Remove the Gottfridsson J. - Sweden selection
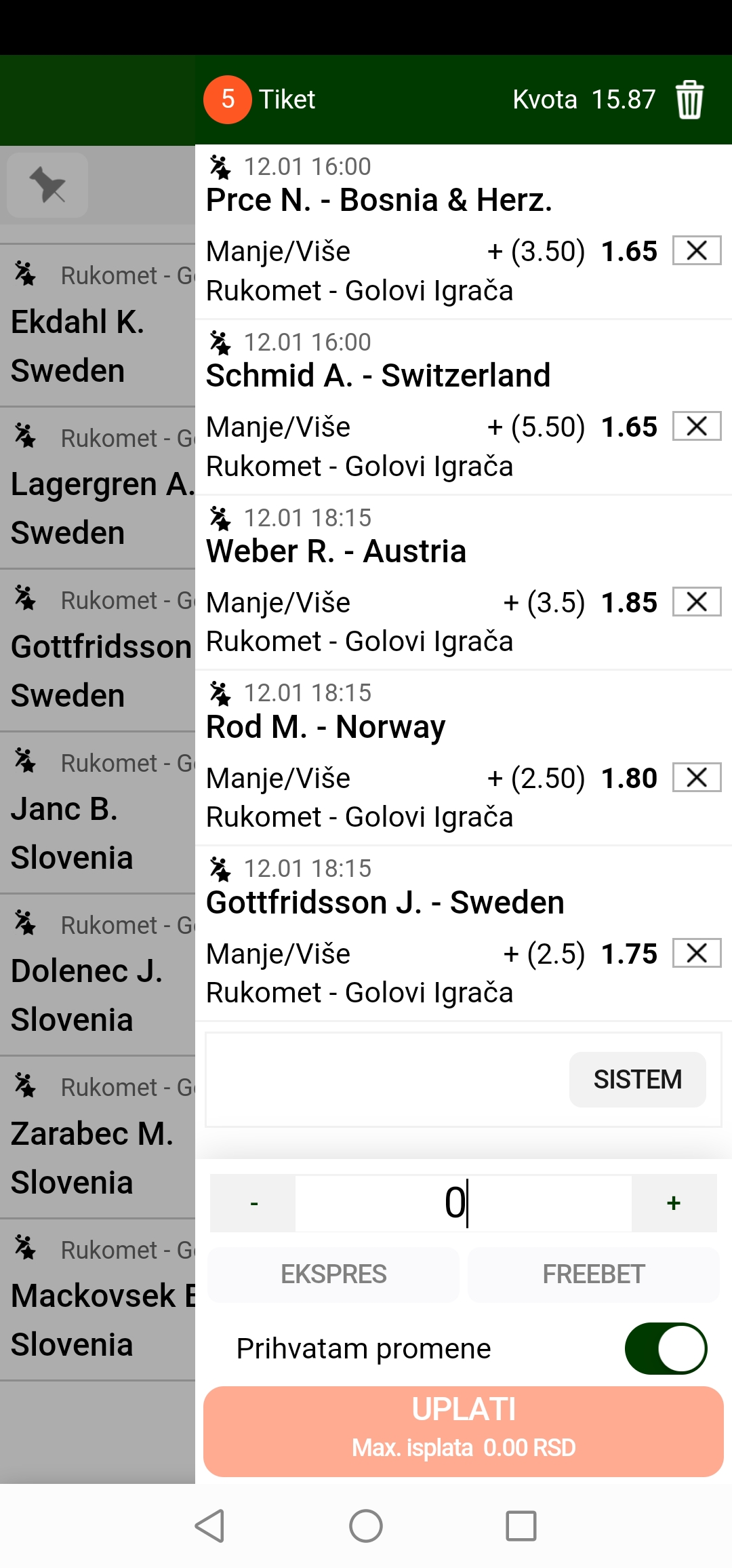 point(696,954)
